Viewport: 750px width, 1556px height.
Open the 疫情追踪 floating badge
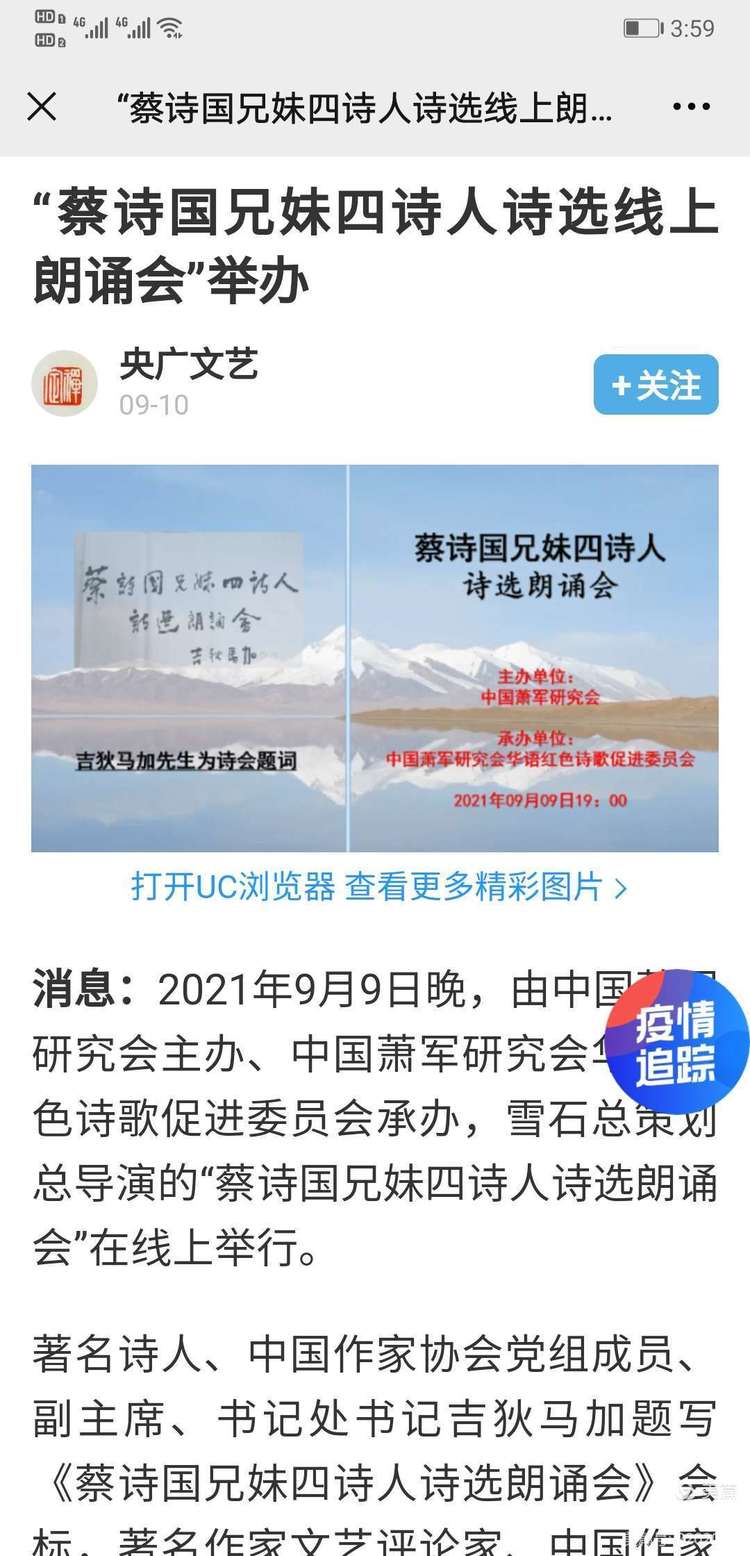pyautogui.click(x=677, y=1043)
